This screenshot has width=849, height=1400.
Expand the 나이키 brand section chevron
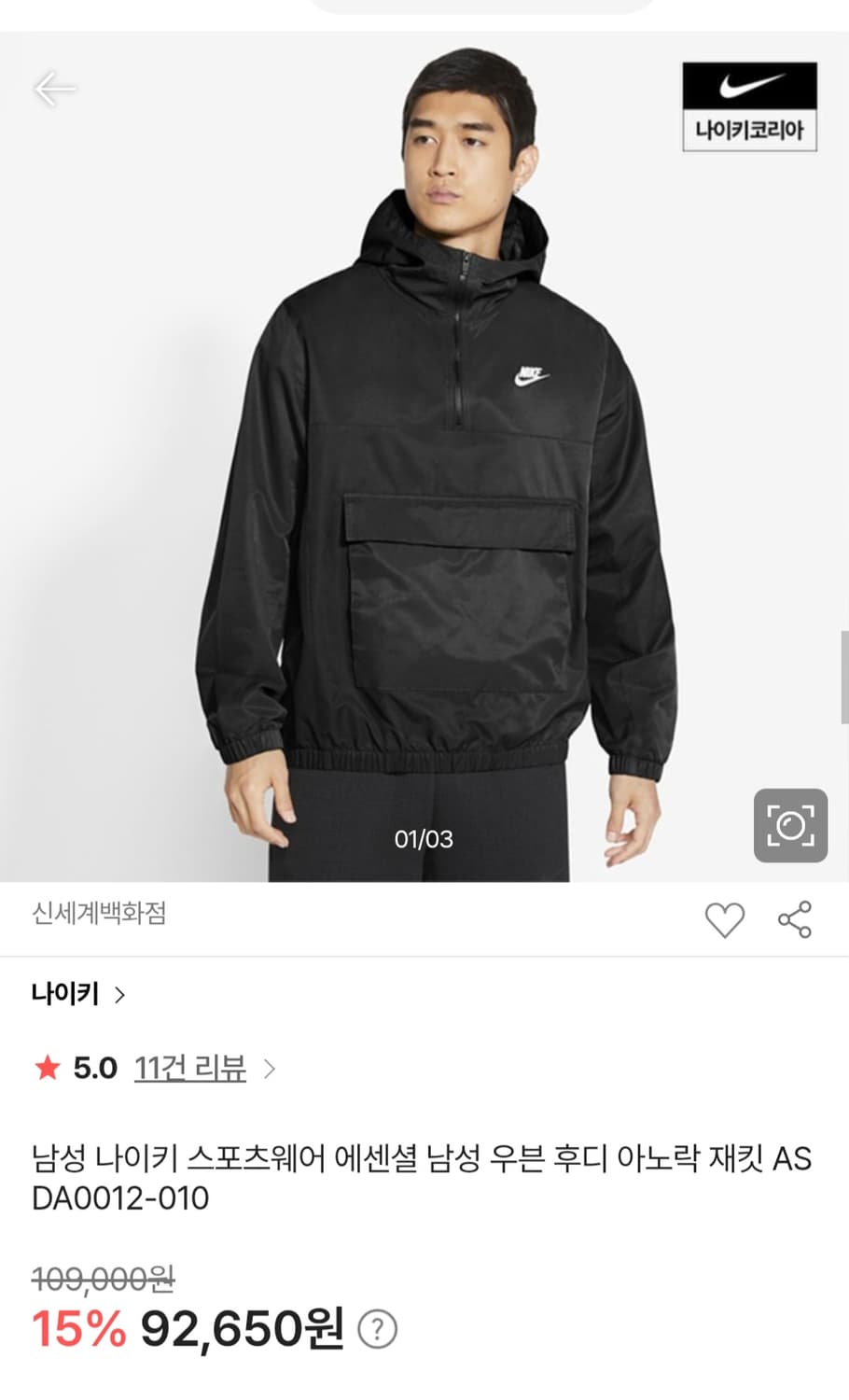pos(119,995)
